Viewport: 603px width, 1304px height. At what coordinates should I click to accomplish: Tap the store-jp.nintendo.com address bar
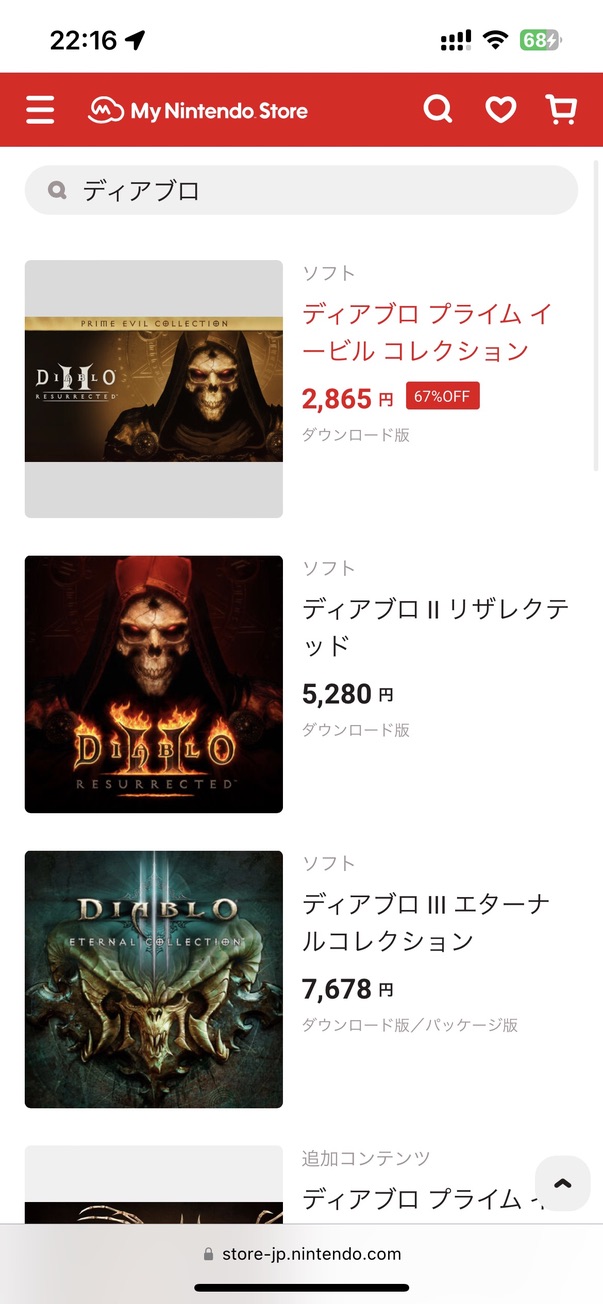click(302, 1254)
